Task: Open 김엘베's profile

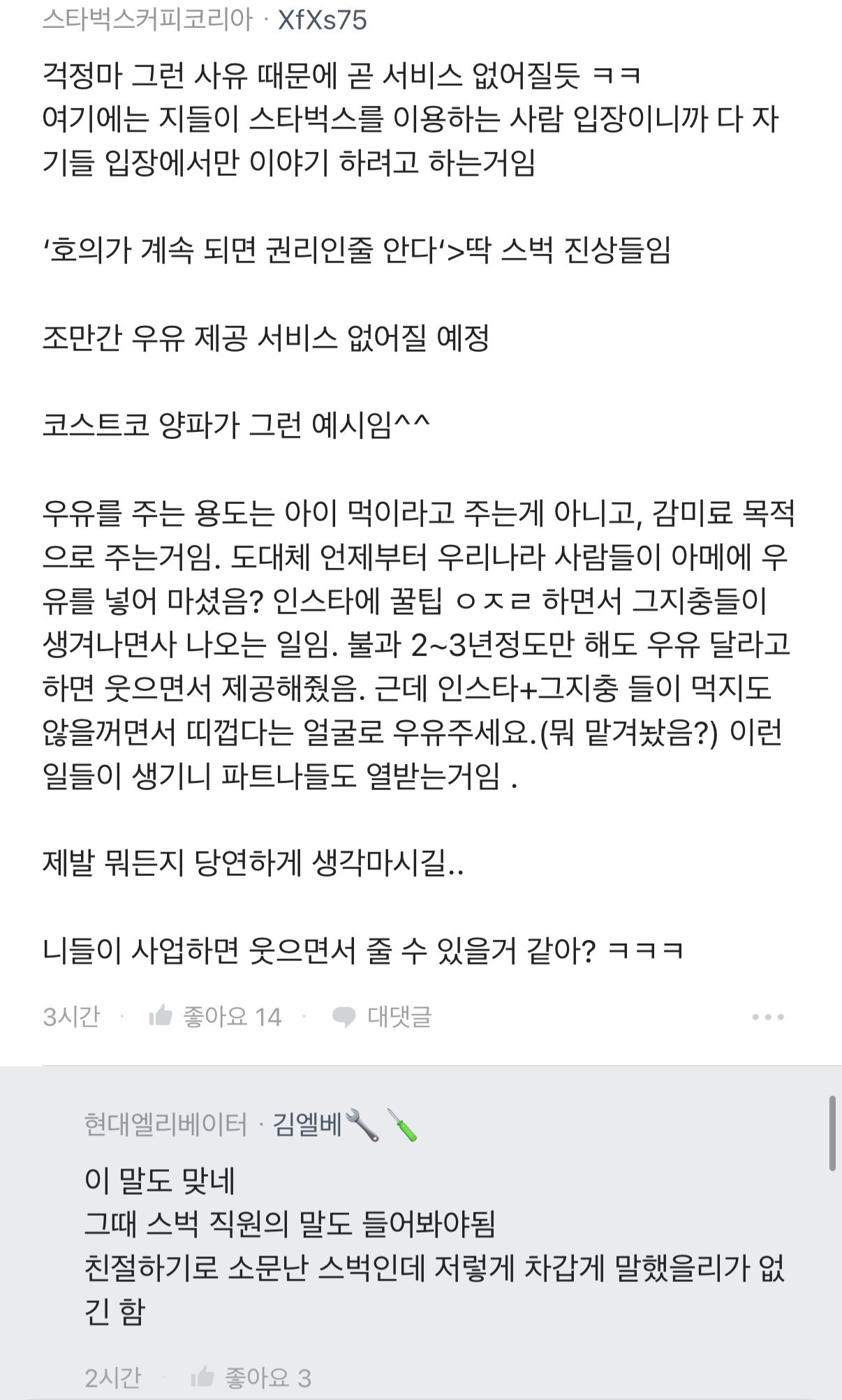Action: pyautogui.click(x=307, y=1124)
